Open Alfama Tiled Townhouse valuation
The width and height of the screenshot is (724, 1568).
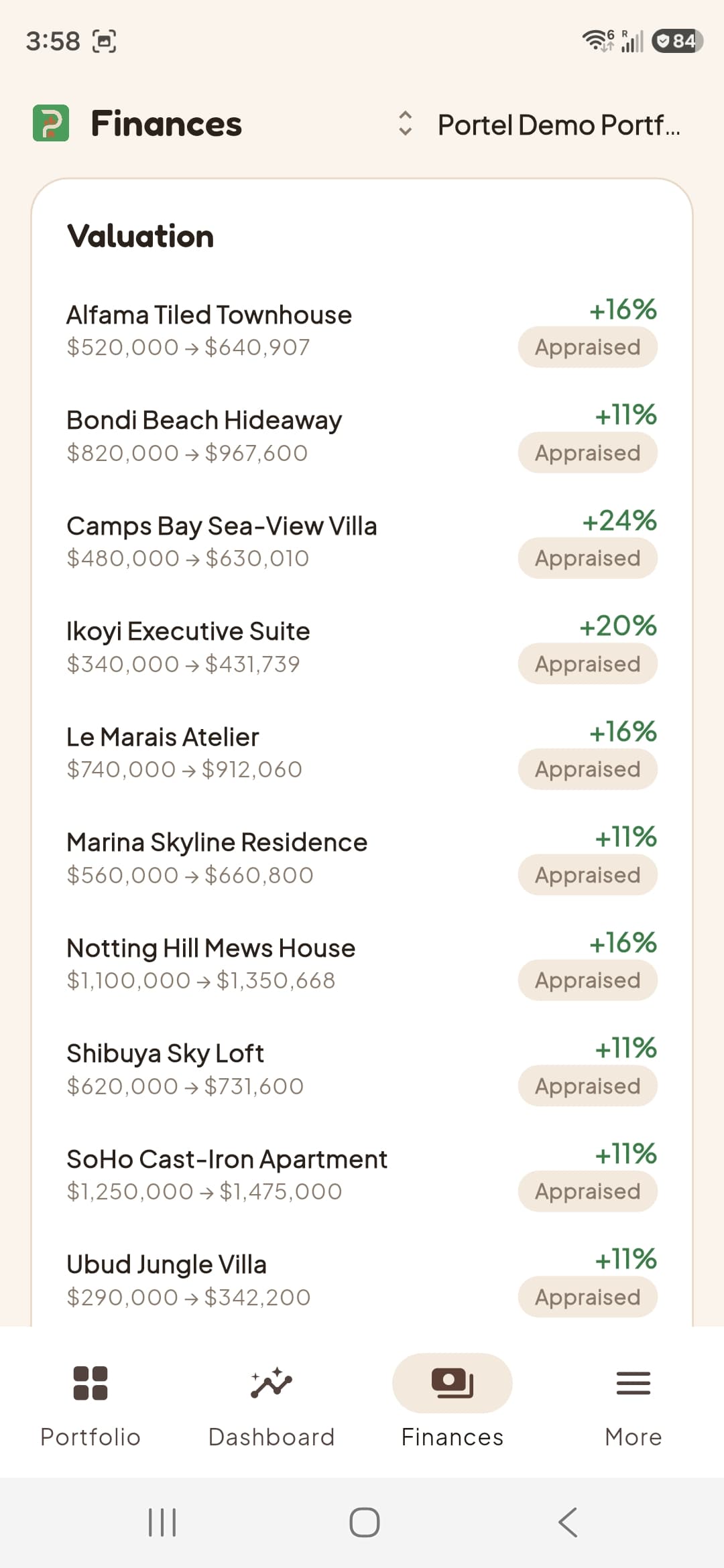tap(362, 331)
